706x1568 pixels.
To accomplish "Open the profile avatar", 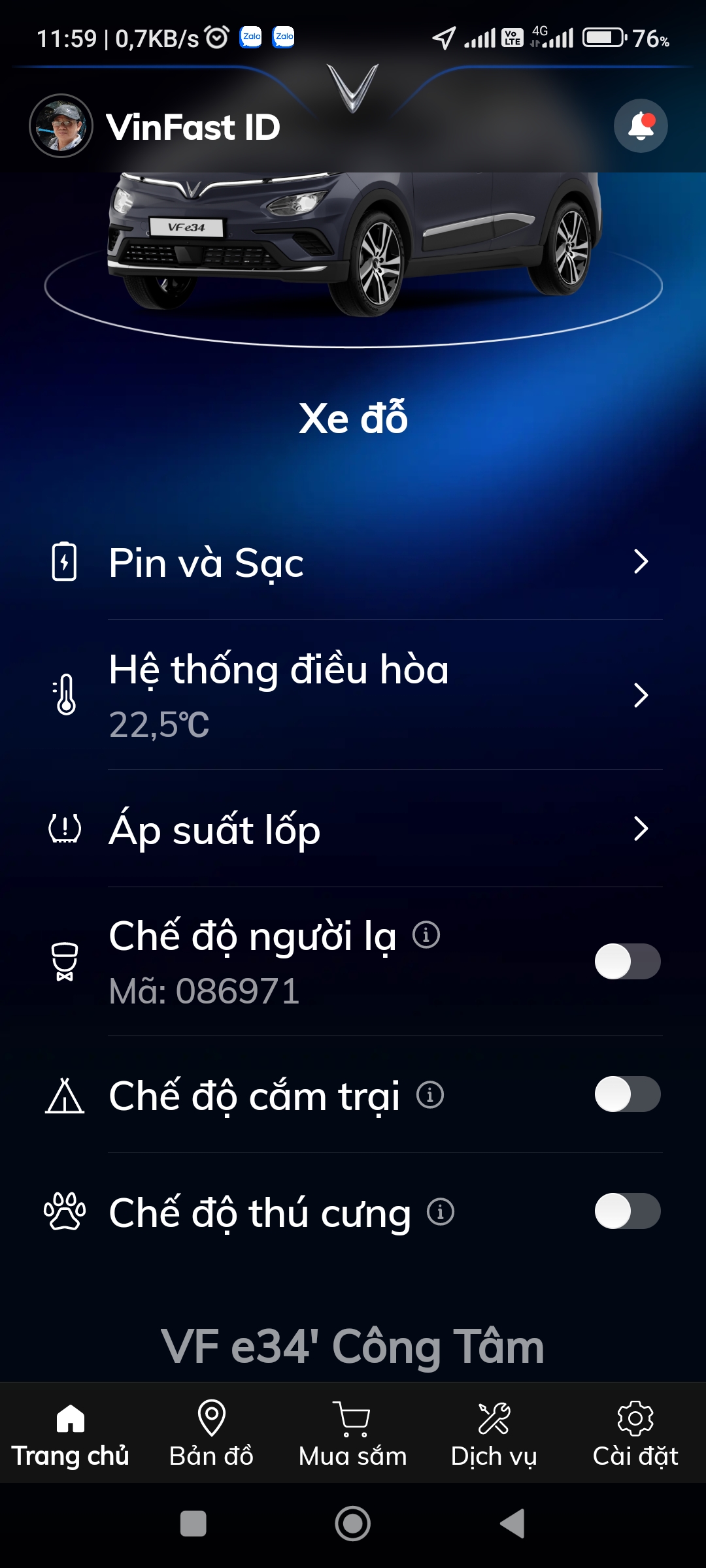I will (61, 126).
